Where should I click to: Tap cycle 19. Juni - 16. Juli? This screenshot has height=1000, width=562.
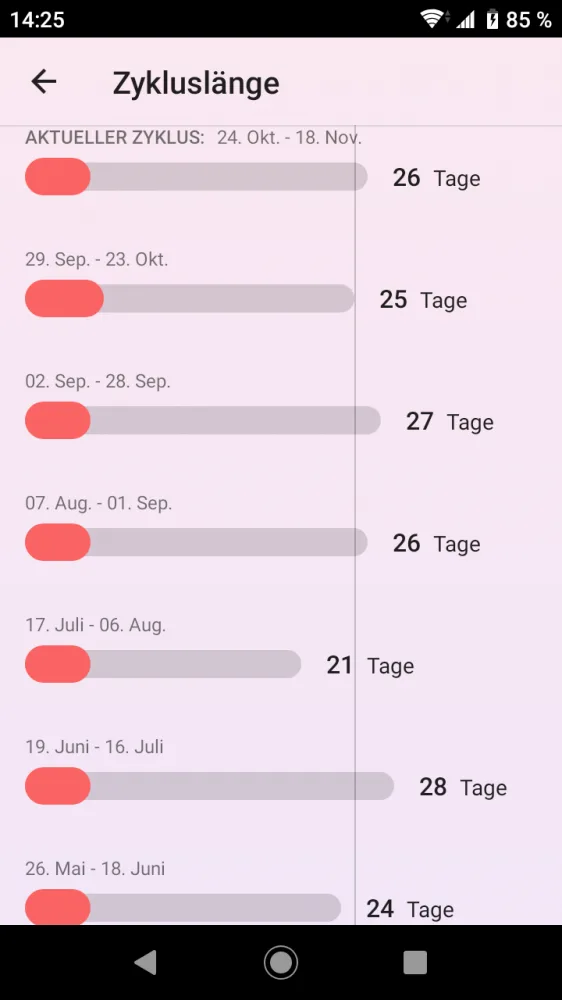[281, 774]
